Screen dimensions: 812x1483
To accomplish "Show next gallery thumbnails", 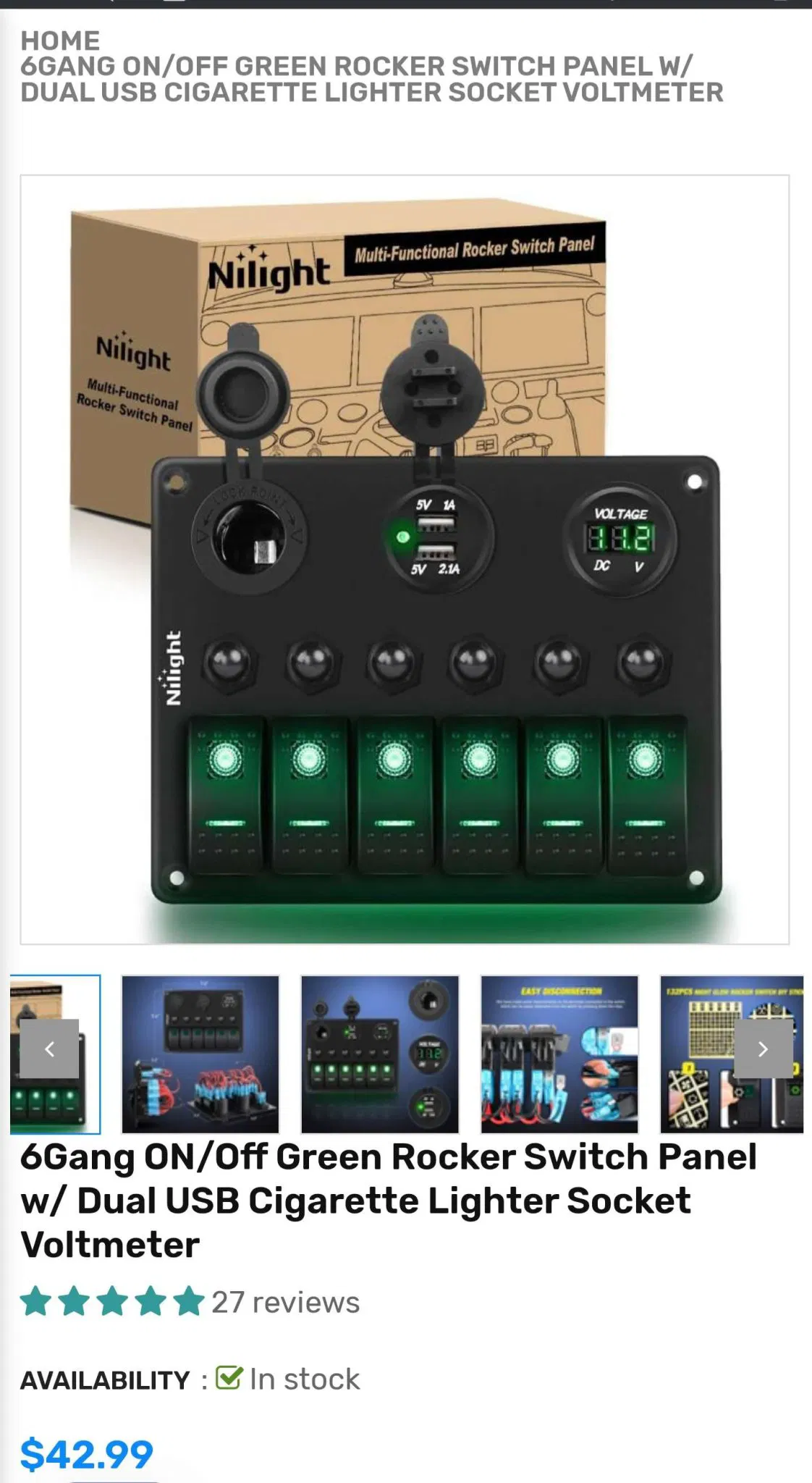I will [763, 1049].
